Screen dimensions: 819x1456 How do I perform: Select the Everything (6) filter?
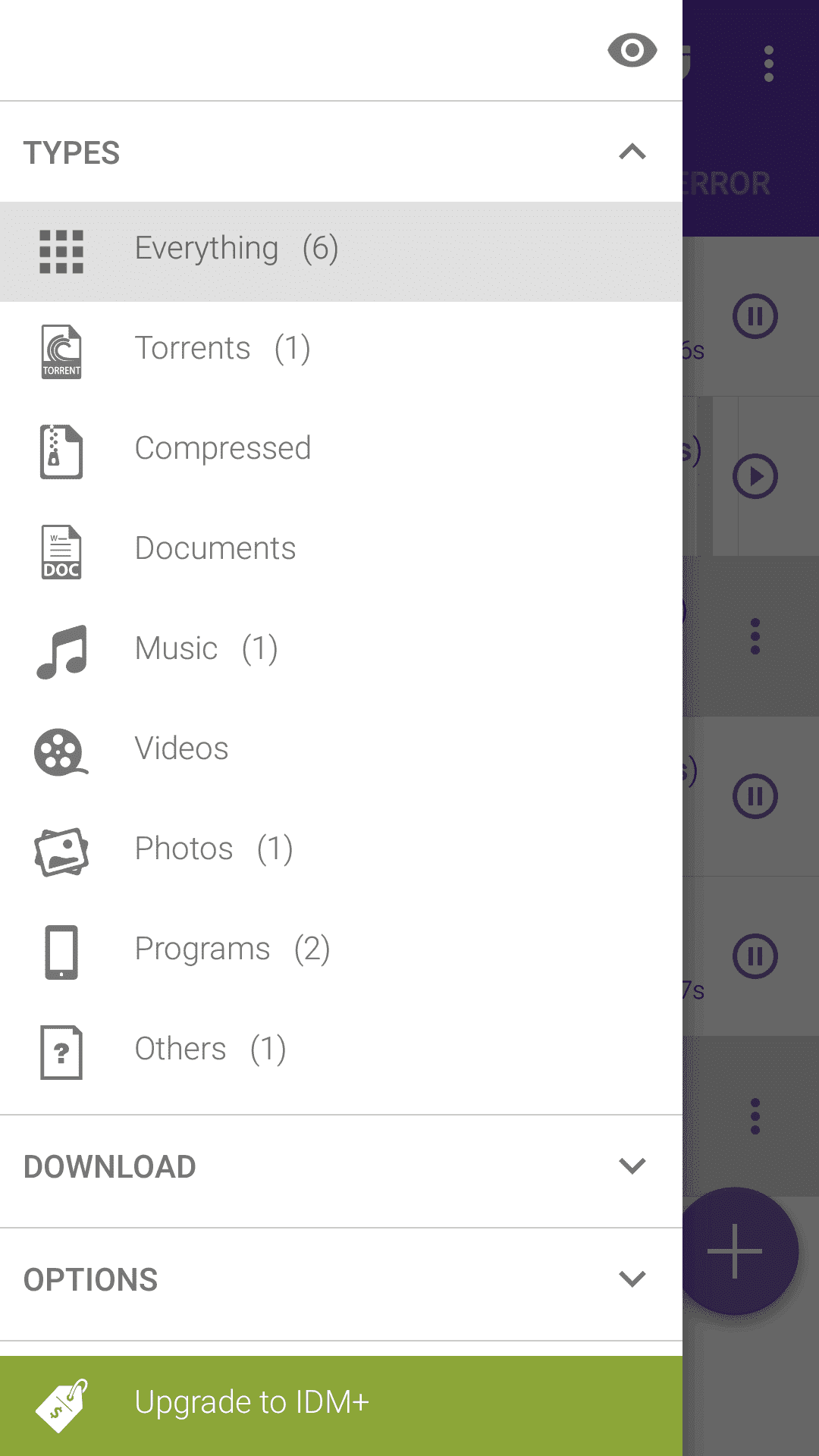(341, 252)
